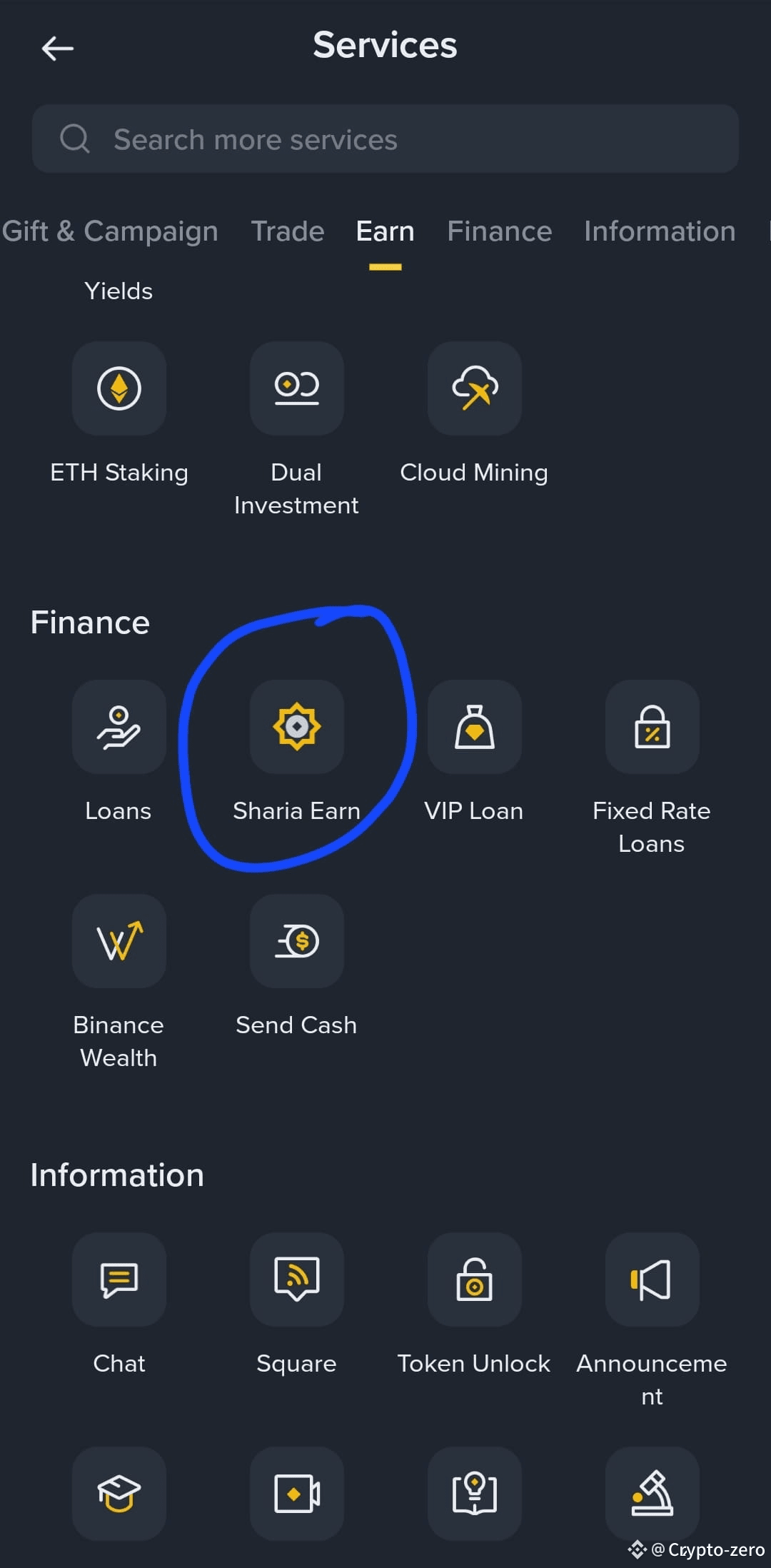The height and width of the screenshot is (1568, 771).
Task: Launch Cloud Mining service
Action: (x=474, y=388)
